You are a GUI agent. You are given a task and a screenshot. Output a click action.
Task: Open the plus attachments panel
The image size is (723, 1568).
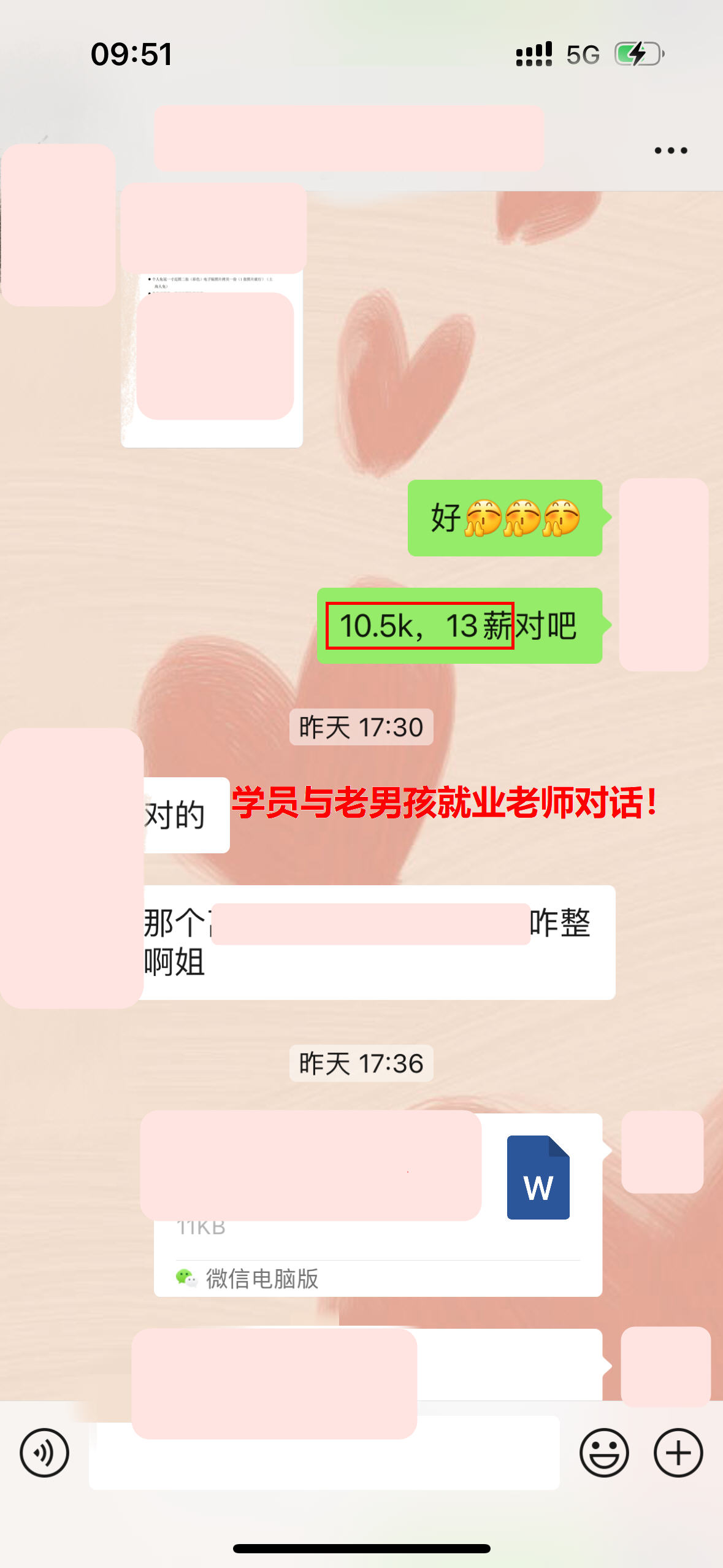pos(678,1452)
